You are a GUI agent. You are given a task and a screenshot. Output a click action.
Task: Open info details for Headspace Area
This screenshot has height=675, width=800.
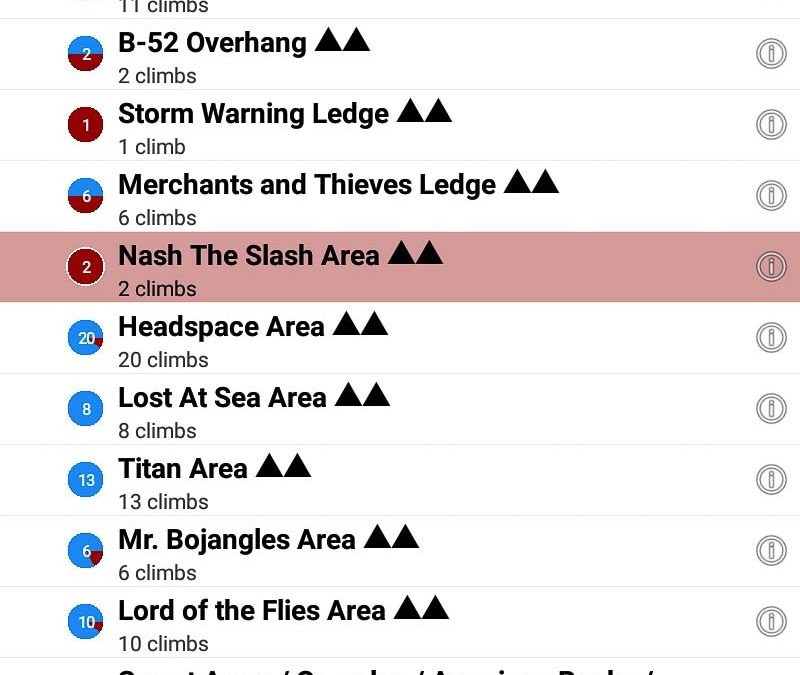pos(771,338)
